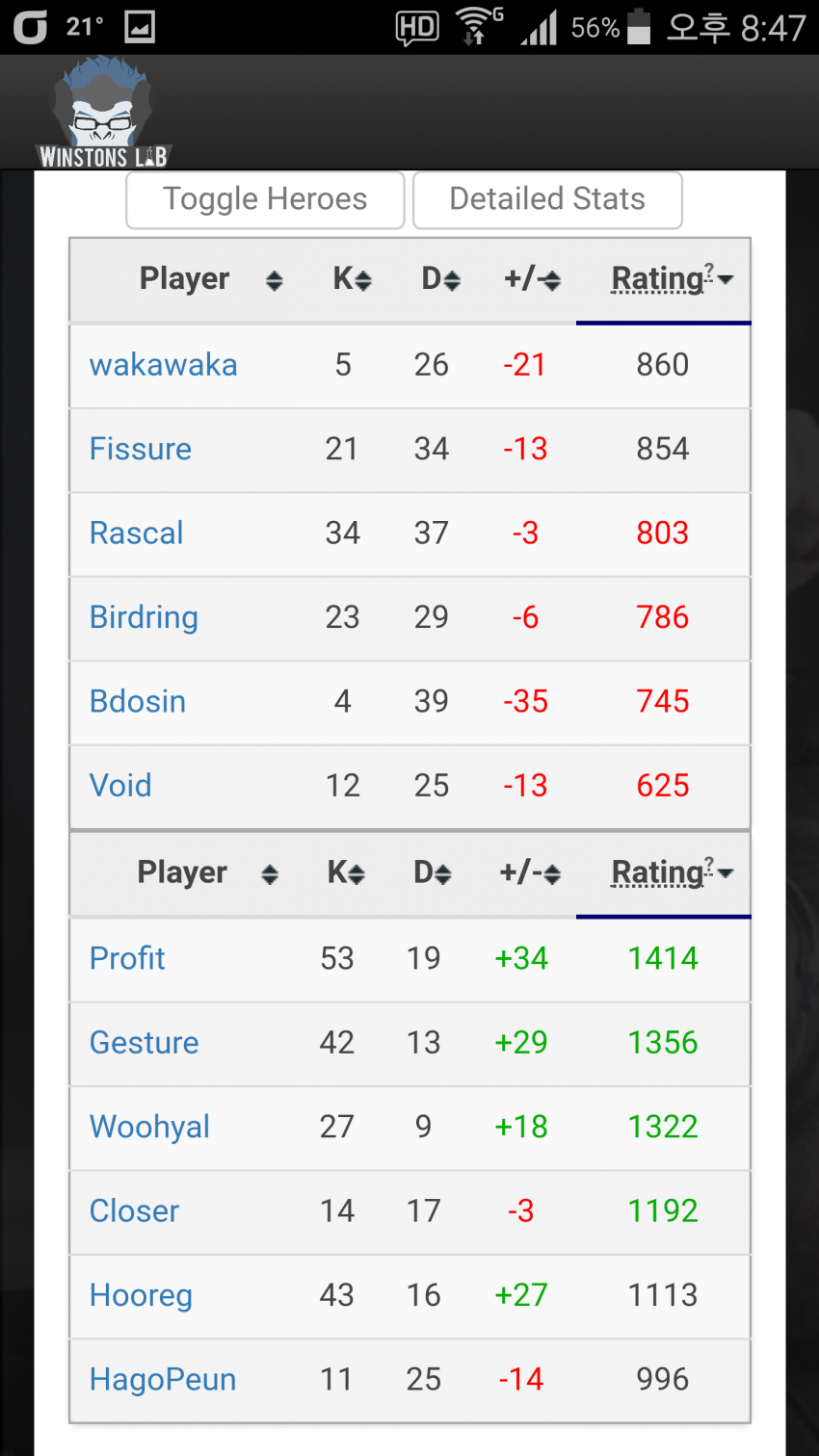Viewport: 819px width, 1456px height.
Task: Open wakawaka's player profile
Action: [x=163, y=365]
